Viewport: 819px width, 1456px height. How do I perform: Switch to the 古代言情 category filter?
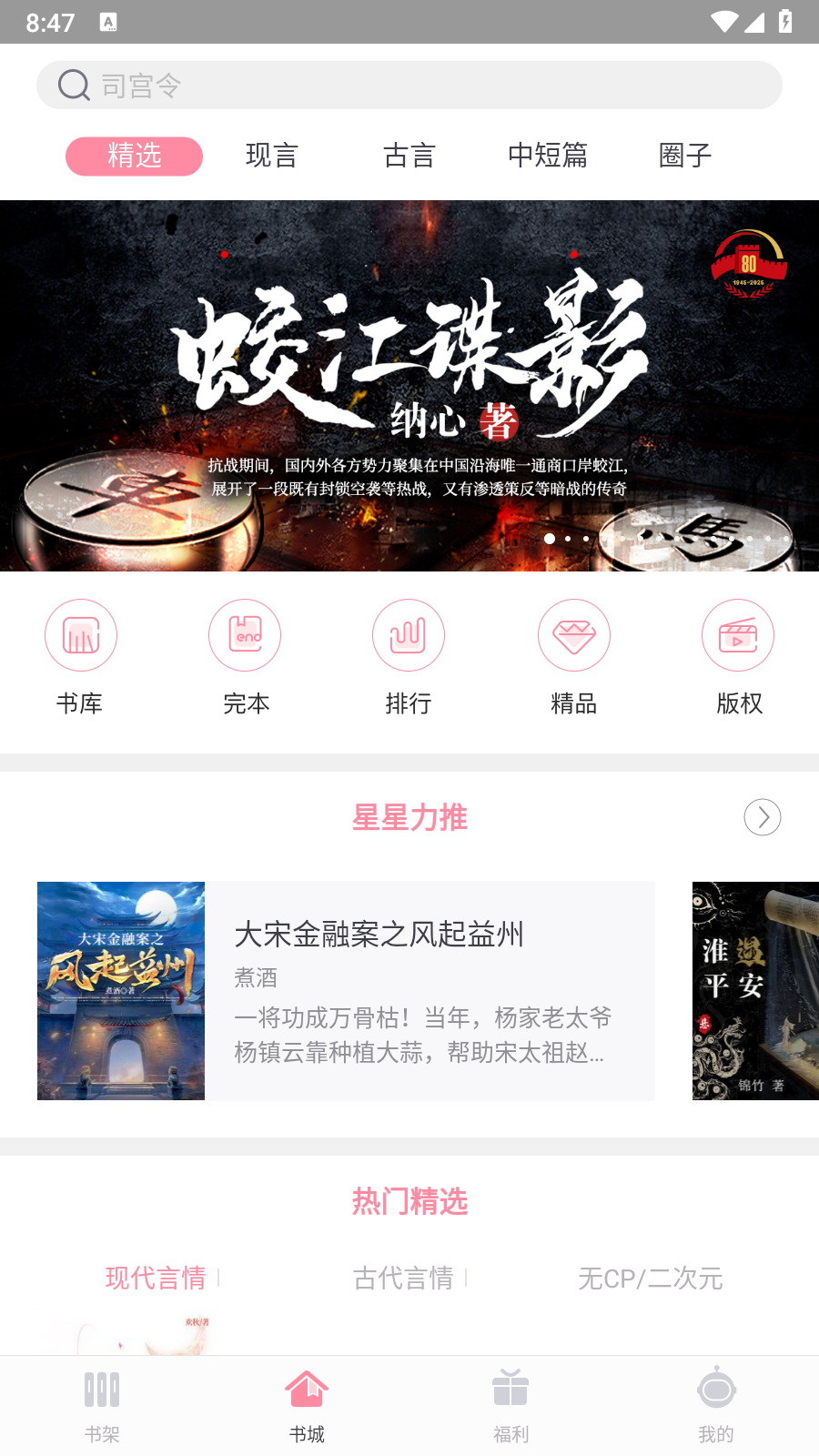[x=403, y=1279]
